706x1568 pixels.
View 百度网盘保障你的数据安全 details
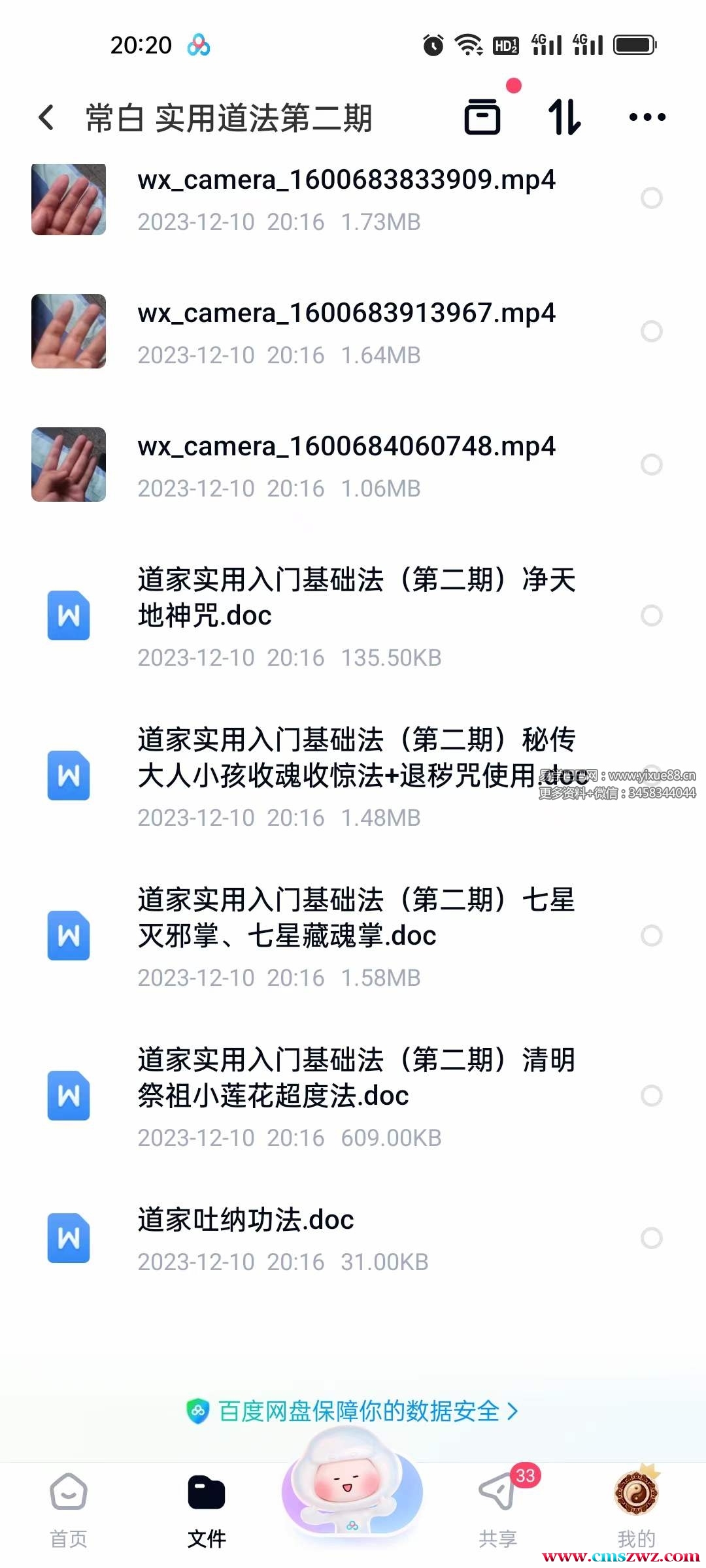tap(353, 1412)
